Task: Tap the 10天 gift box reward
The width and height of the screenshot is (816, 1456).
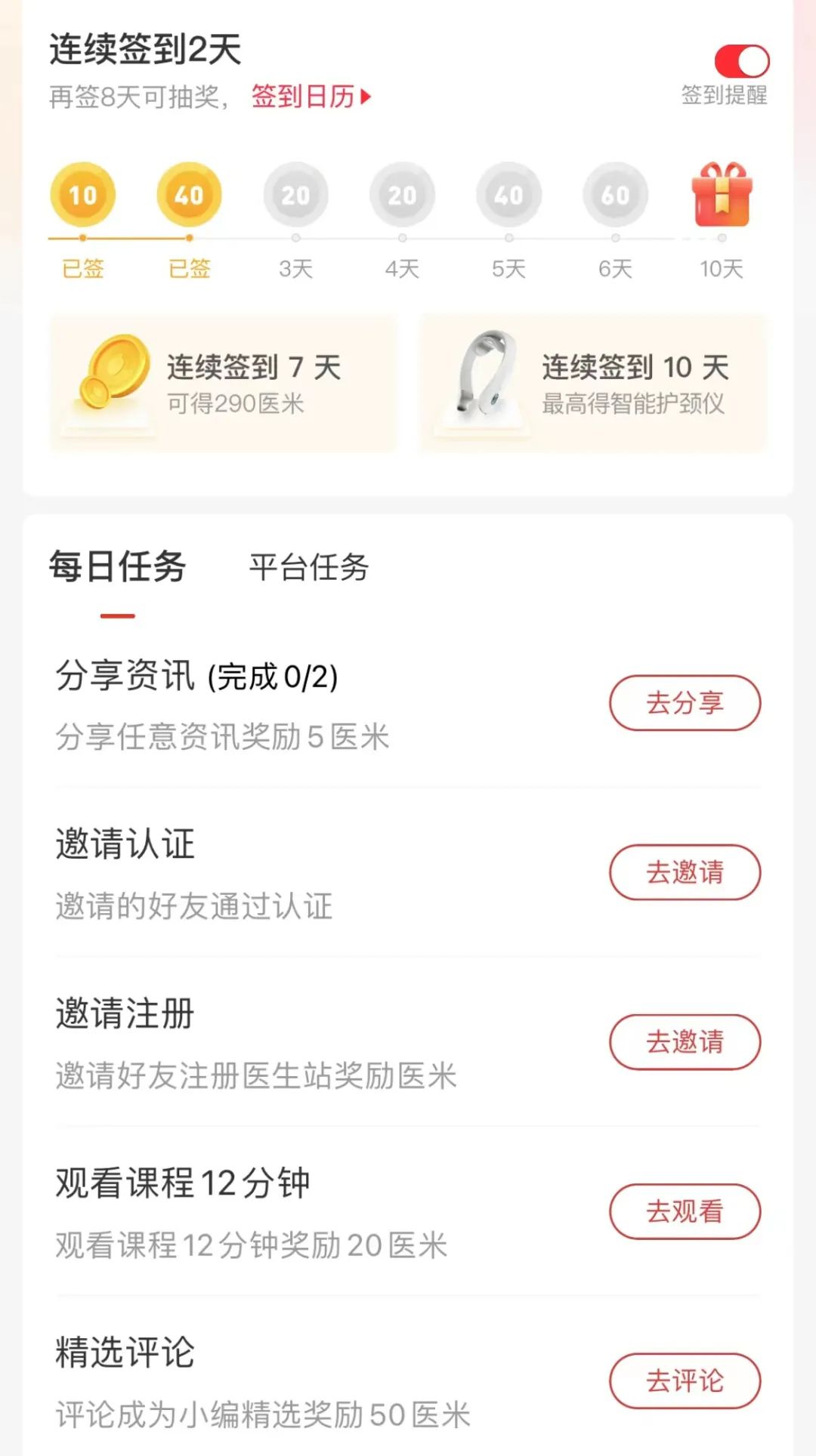Action: 722,196
